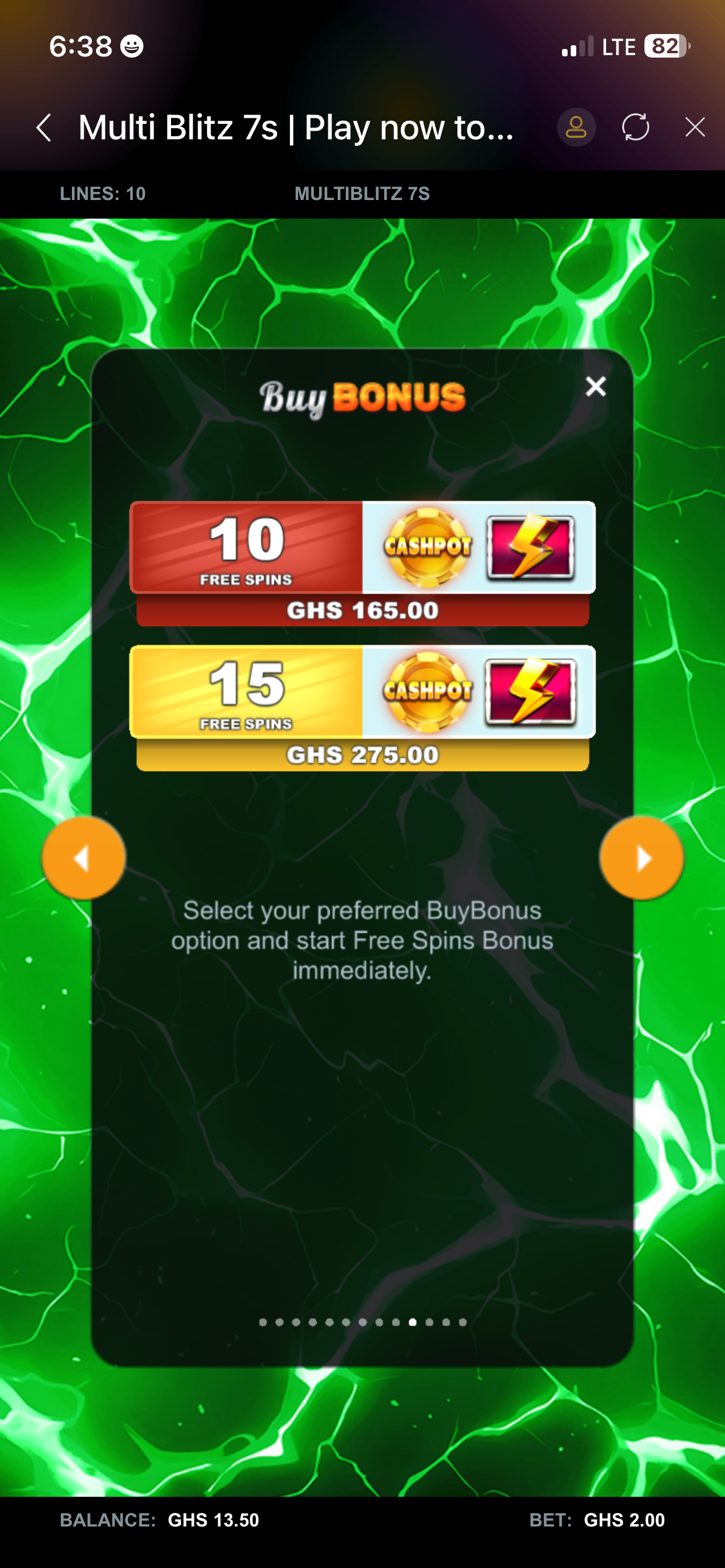Buy 10 free spins for GHS 165.00

point(362,562)
